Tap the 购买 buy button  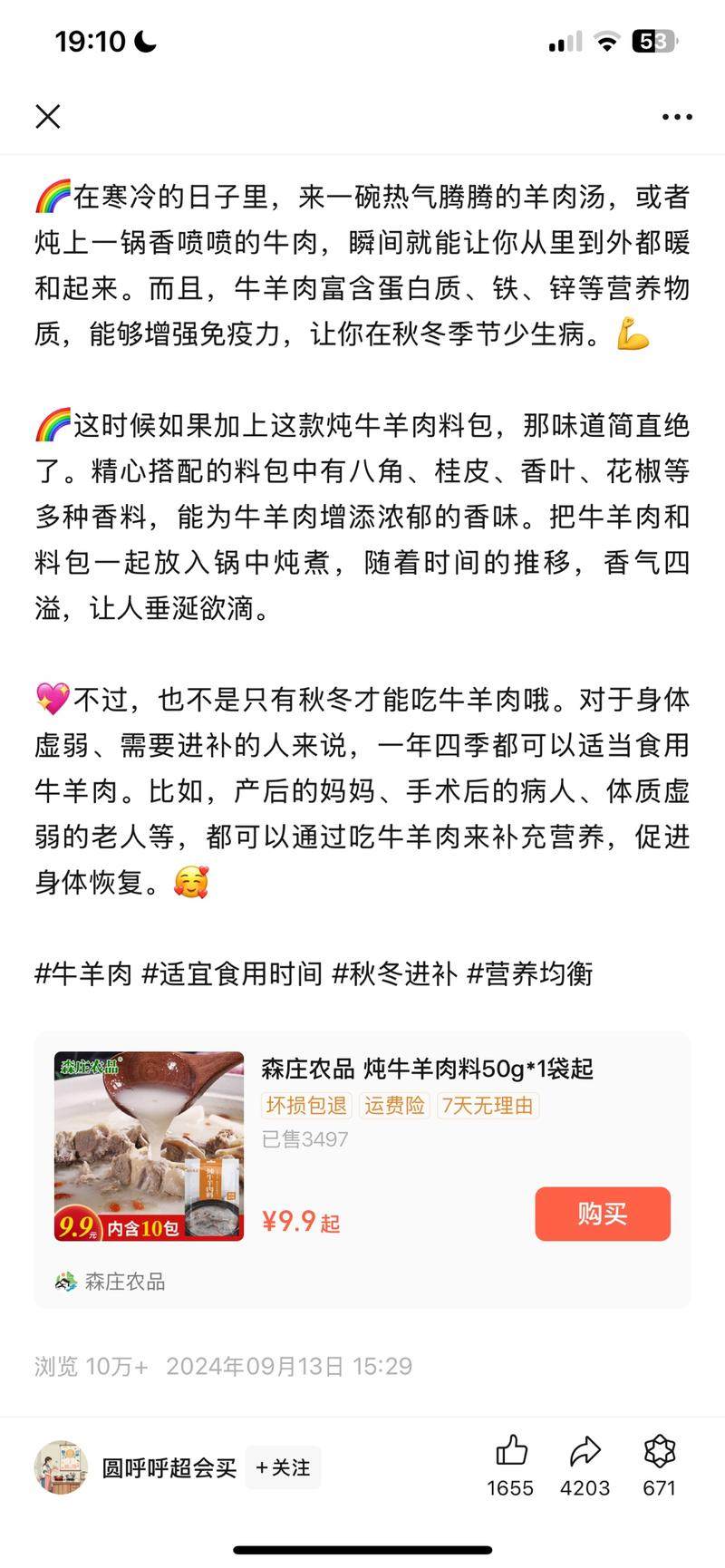pyautogui.click(x=602, y=1214)
